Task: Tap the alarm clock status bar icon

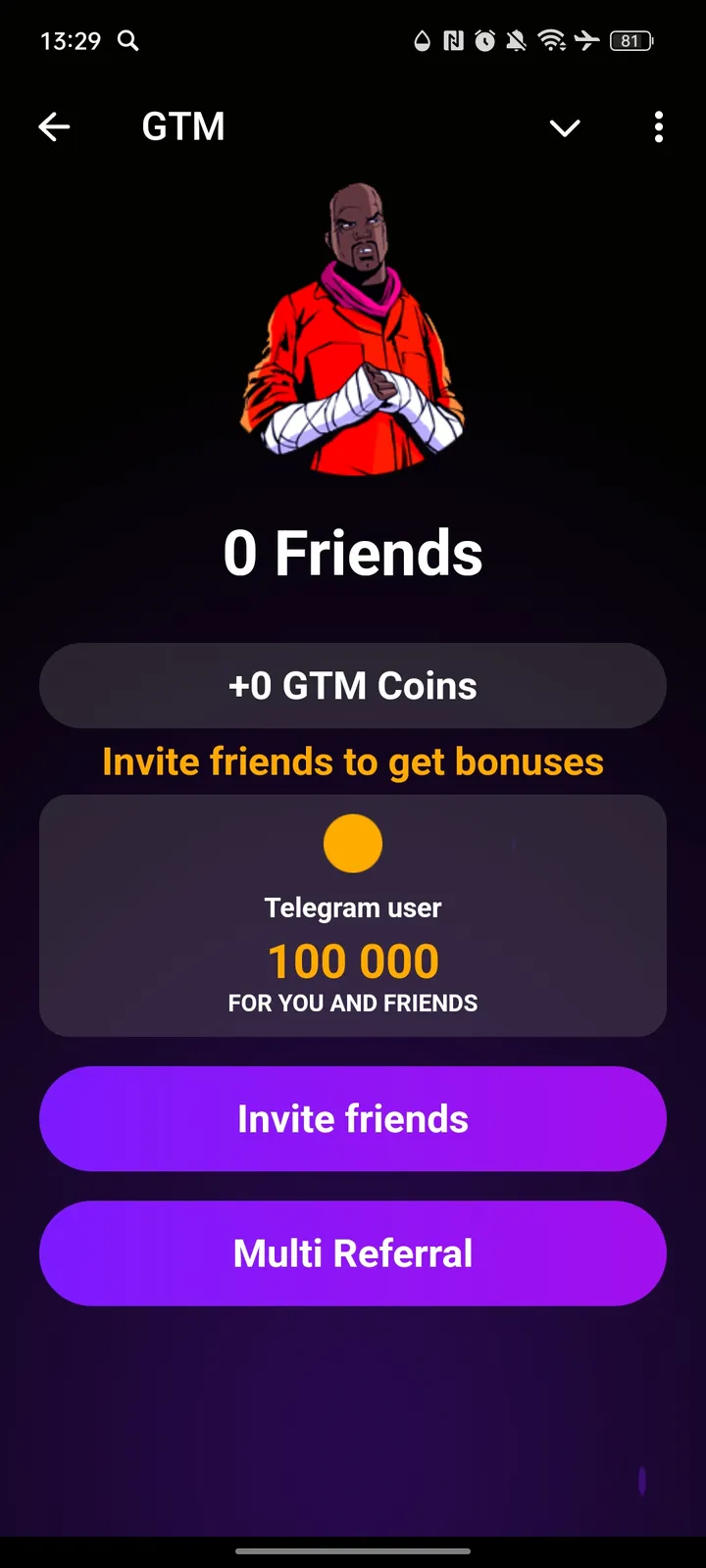Action: [484, 41]
